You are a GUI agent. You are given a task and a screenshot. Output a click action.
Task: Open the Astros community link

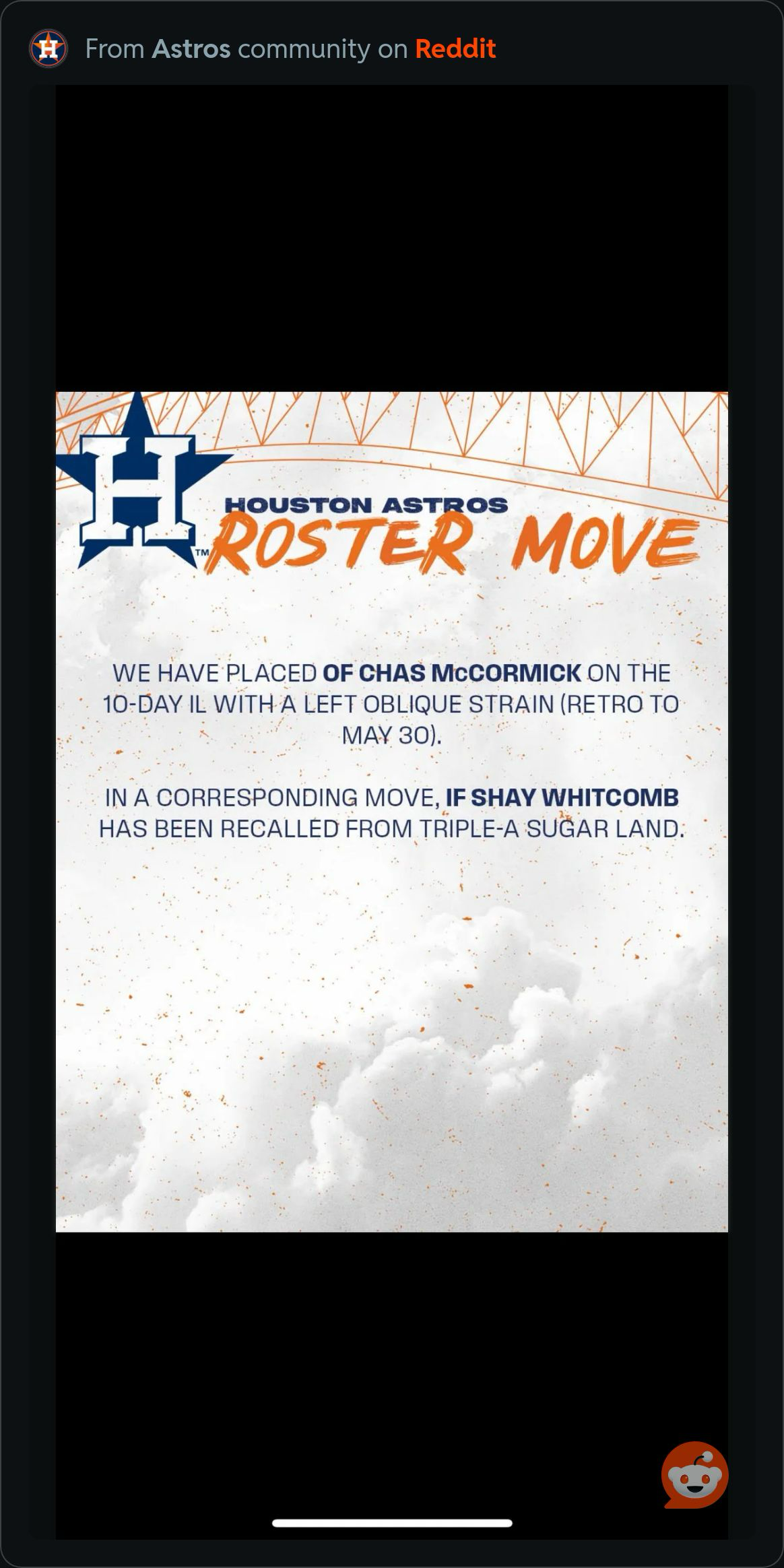[191, 48]
